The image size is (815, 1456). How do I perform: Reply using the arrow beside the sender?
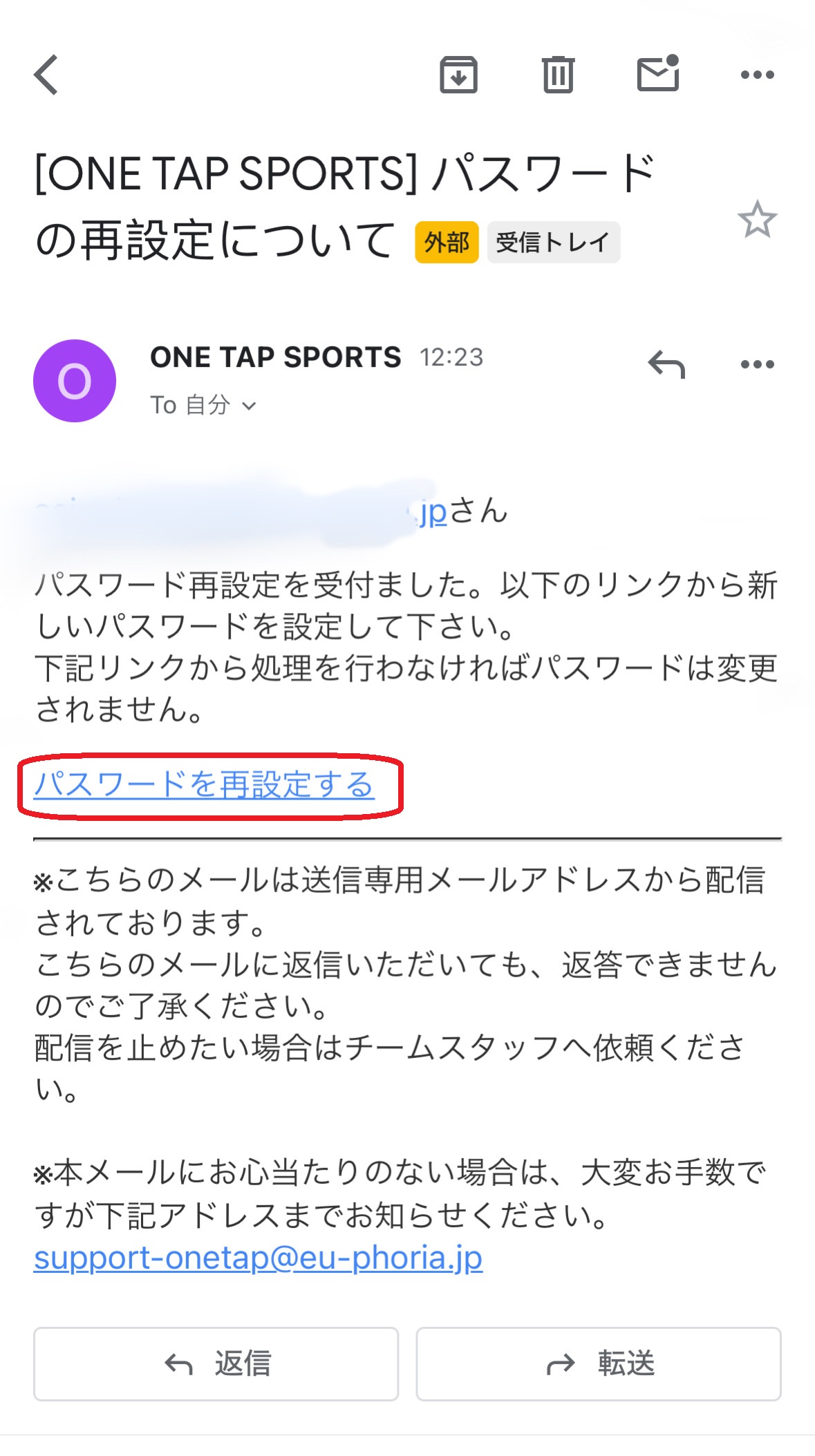pyautogui.click(x=666, y=364)
